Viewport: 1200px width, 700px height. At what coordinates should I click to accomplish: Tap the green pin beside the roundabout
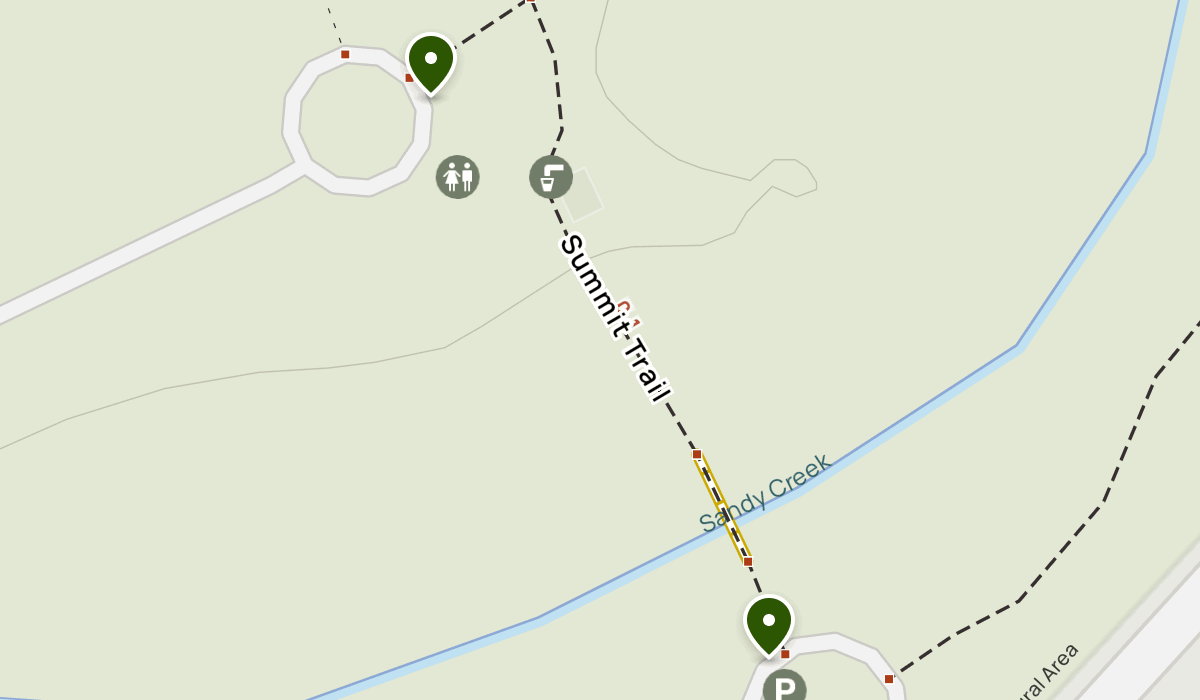[431, 60]
